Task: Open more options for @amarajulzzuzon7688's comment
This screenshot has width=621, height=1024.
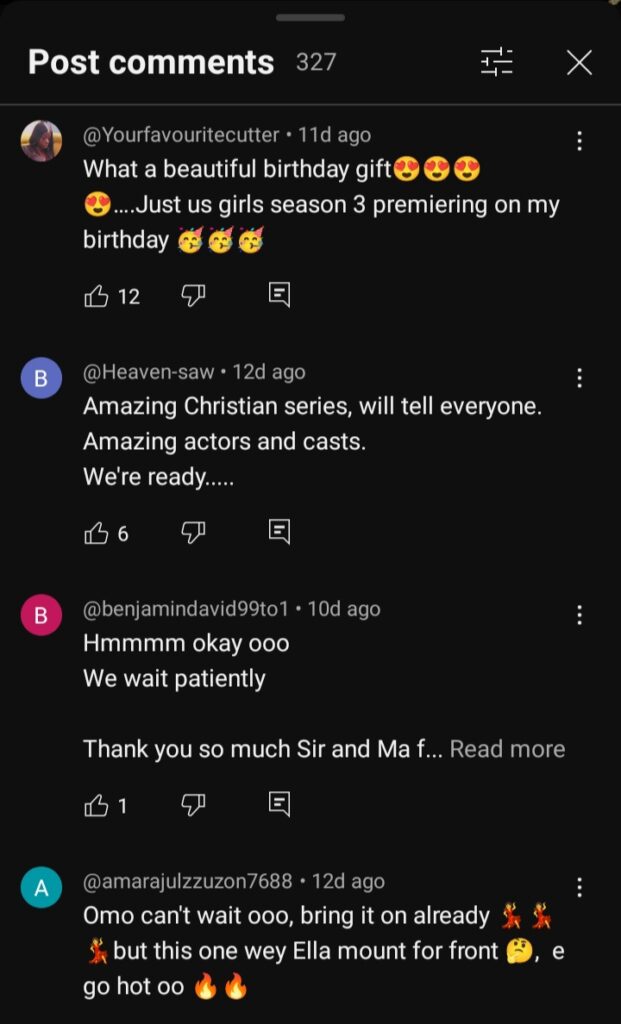Action: pyautogui.click(x=579, y=887)
